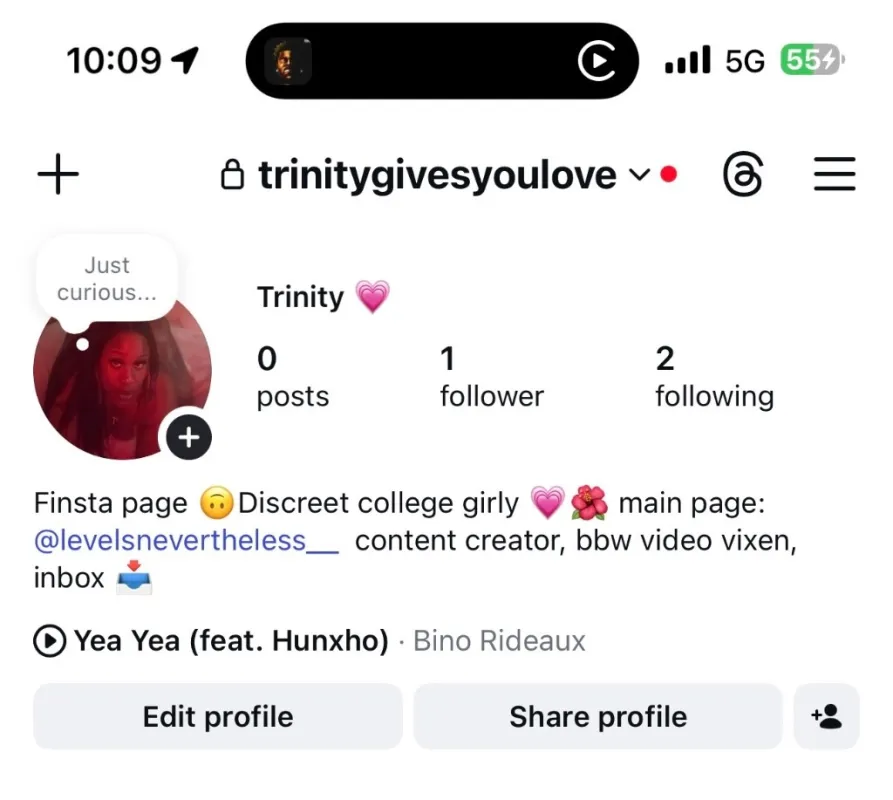The height and width of the screenshot is (800, 893).
Task: Open the @levelsnevertheless__ profile link
Action: [186, 541]
